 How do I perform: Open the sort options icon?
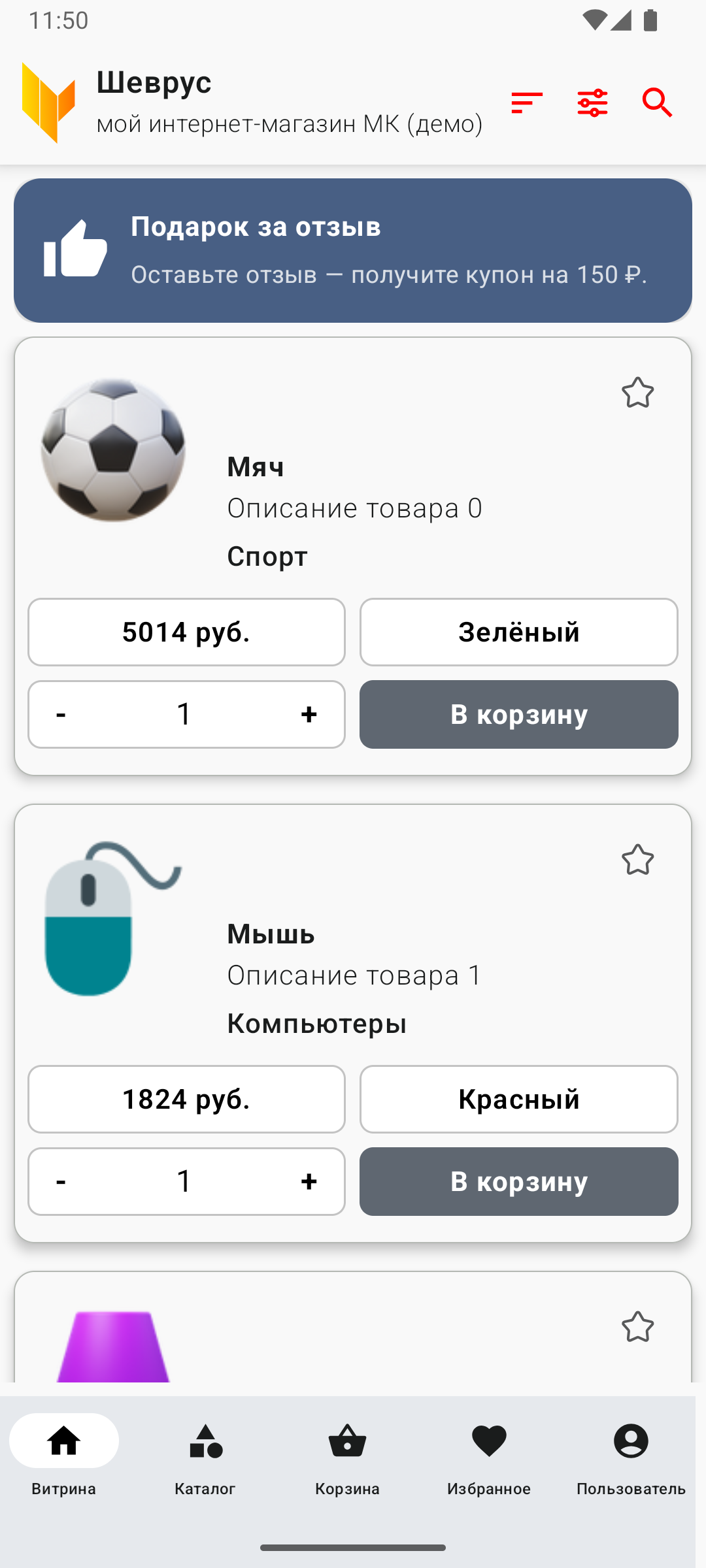click(527, 103)
